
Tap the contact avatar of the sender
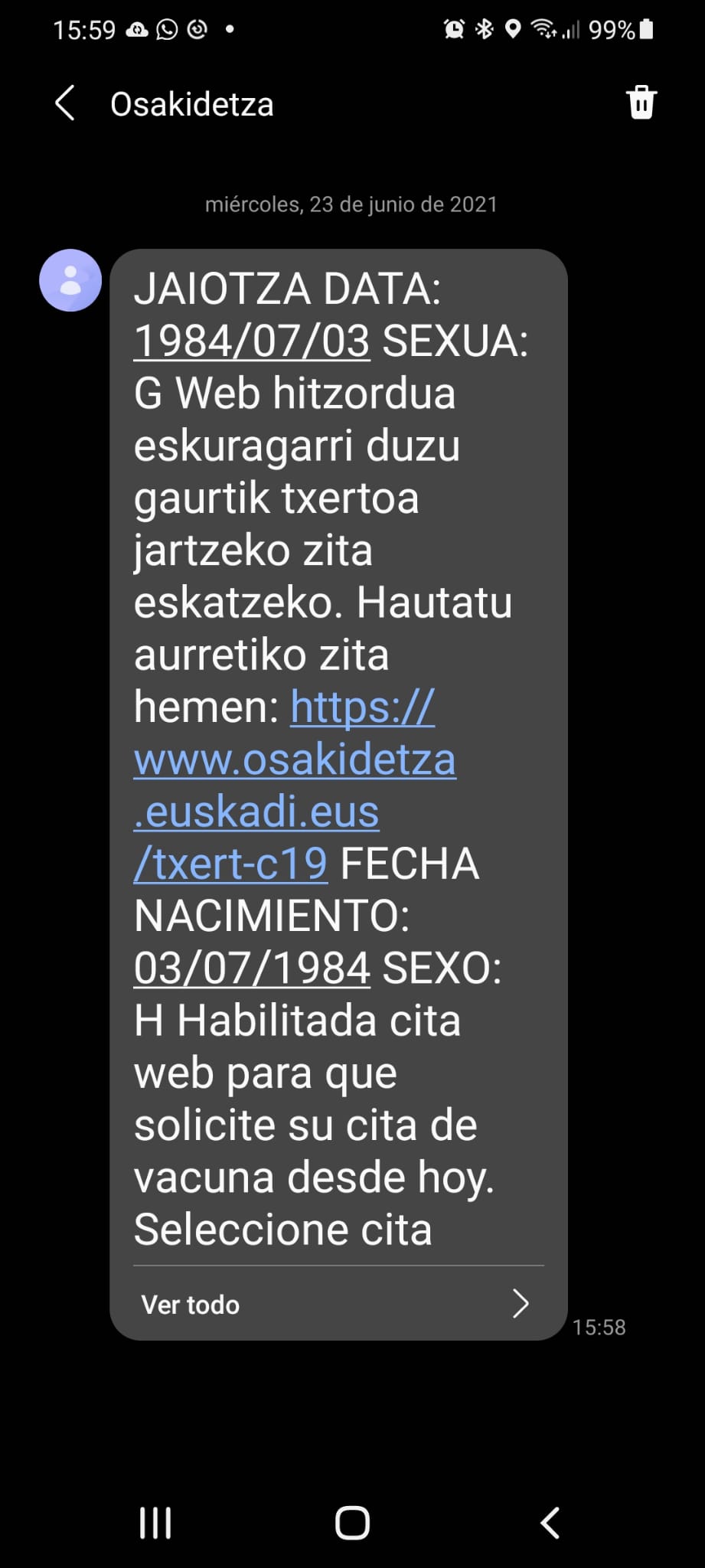pyautogui.click(x=70, y=280)
